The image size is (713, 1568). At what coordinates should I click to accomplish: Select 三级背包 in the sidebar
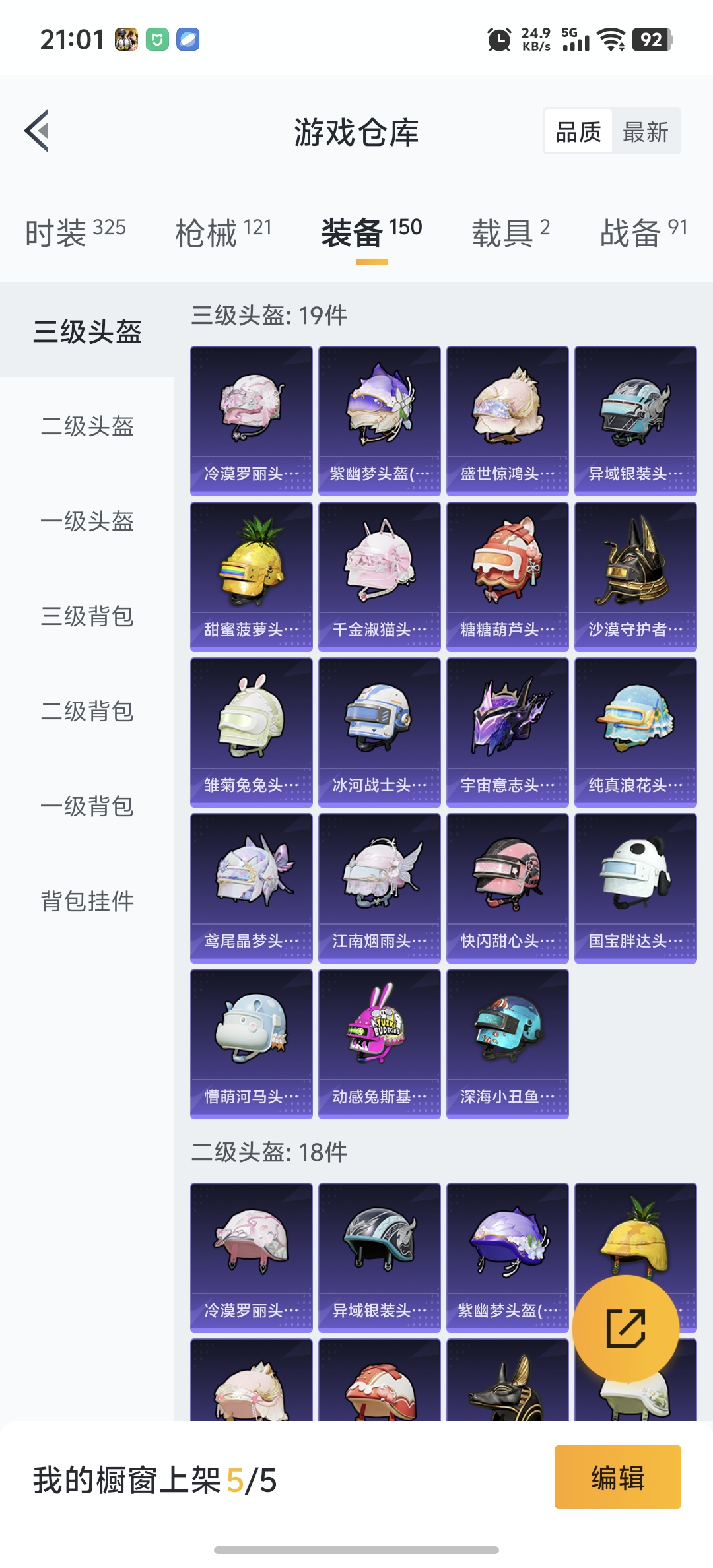click(87, 616)
